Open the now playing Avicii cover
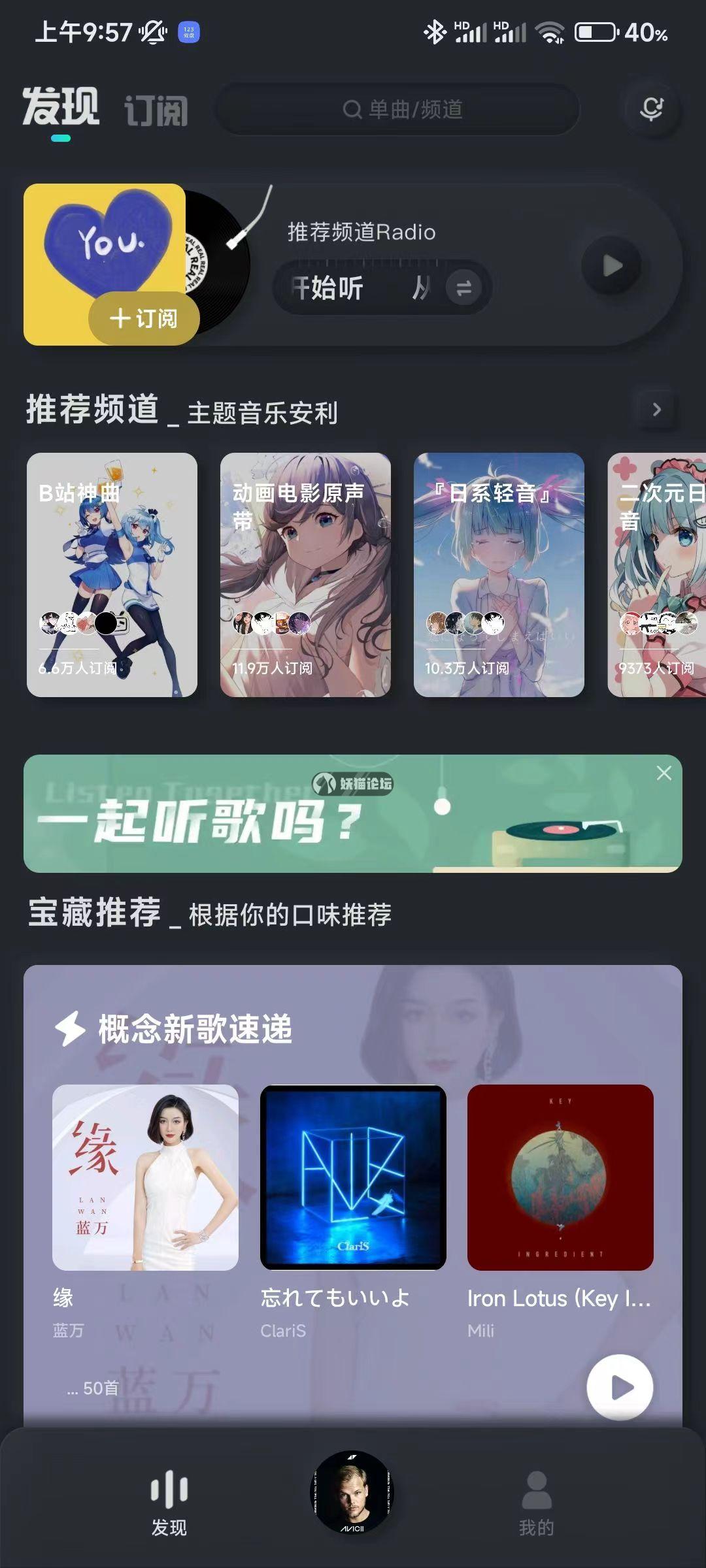 coord(352,1492)
